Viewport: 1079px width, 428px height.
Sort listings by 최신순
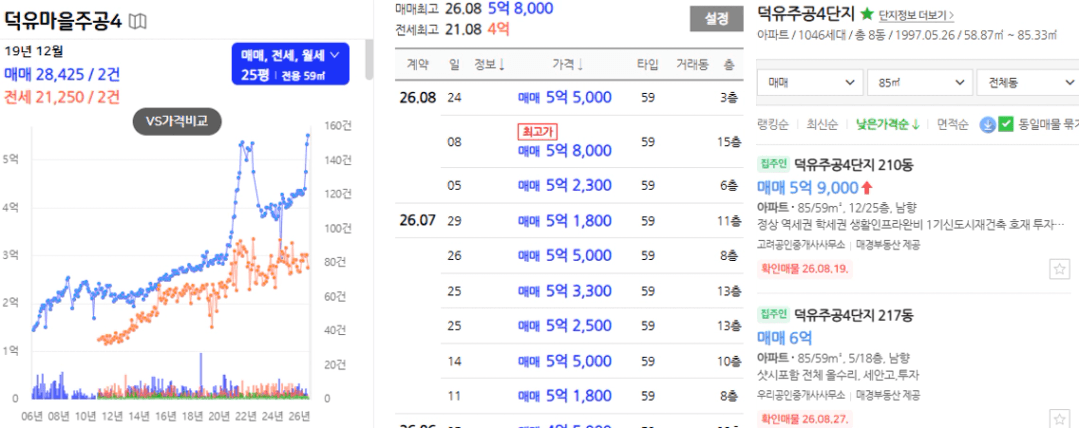(x=822, y=125)
